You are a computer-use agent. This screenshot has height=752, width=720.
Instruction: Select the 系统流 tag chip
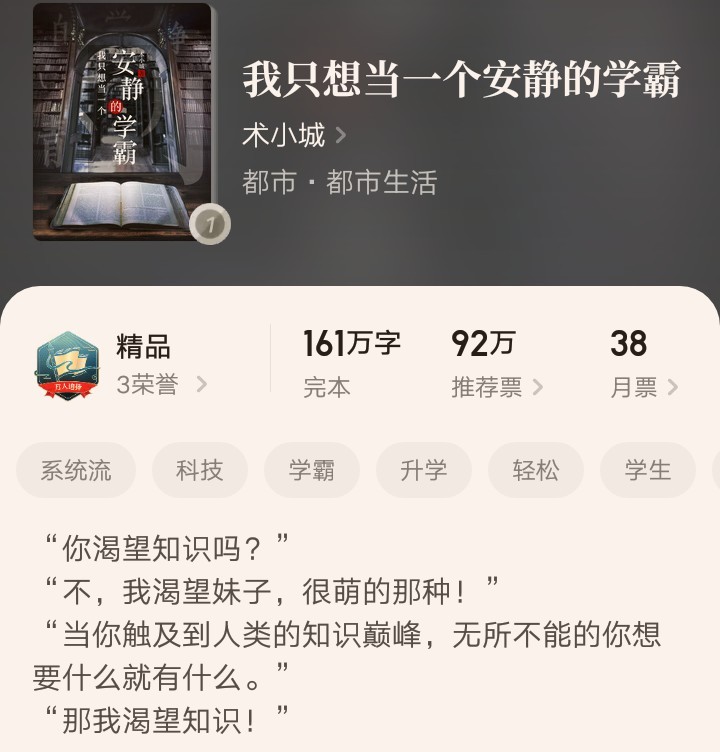pyautogui.click(x=76, y=471)
